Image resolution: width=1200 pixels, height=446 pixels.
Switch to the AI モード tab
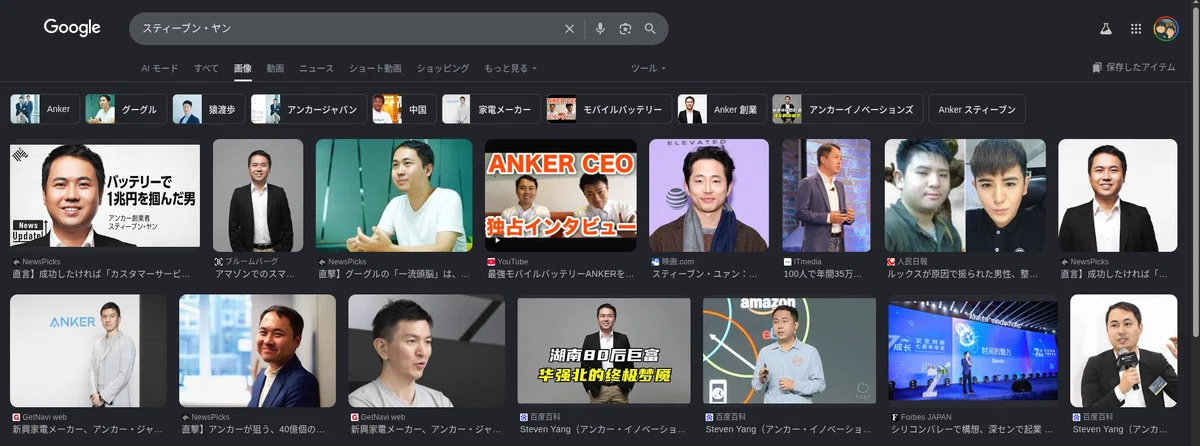159,68
